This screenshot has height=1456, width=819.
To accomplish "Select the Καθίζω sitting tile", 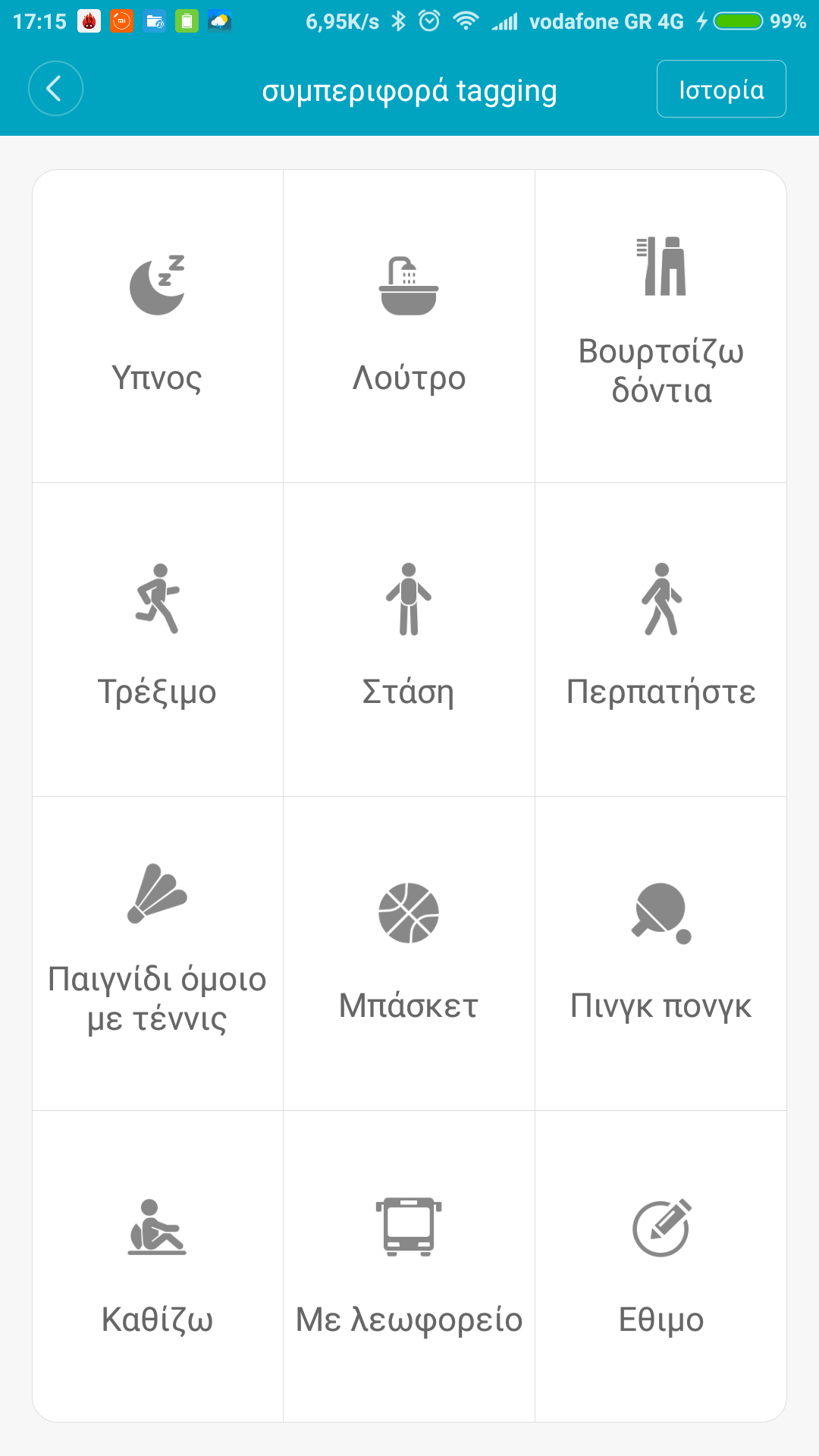I will pyautogui.click(x=157, y=1266).
